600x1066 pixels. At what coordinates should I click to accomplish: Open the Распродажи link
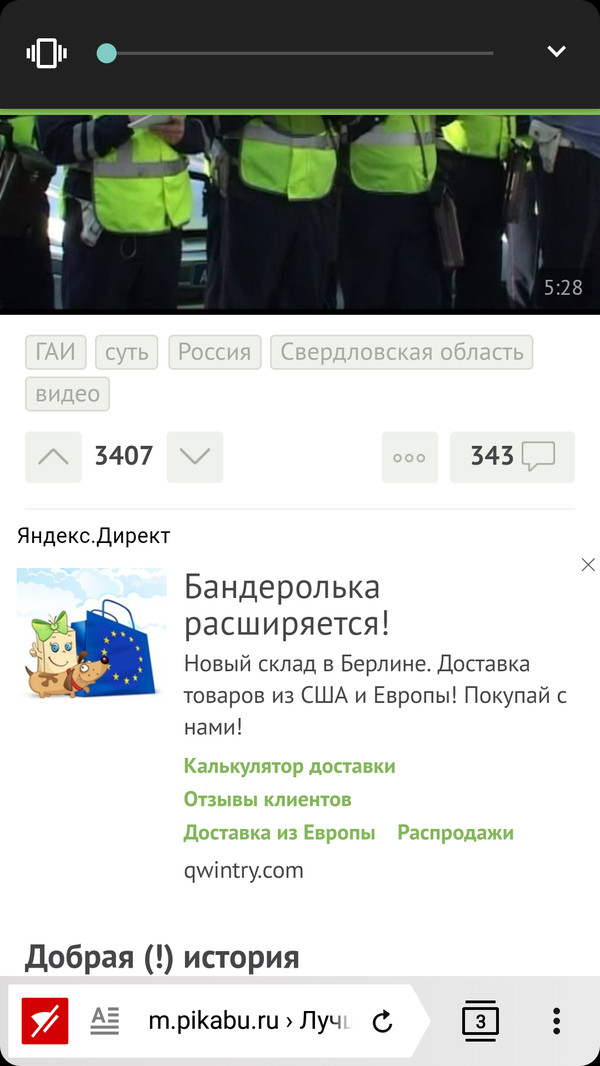click(455, 832)
